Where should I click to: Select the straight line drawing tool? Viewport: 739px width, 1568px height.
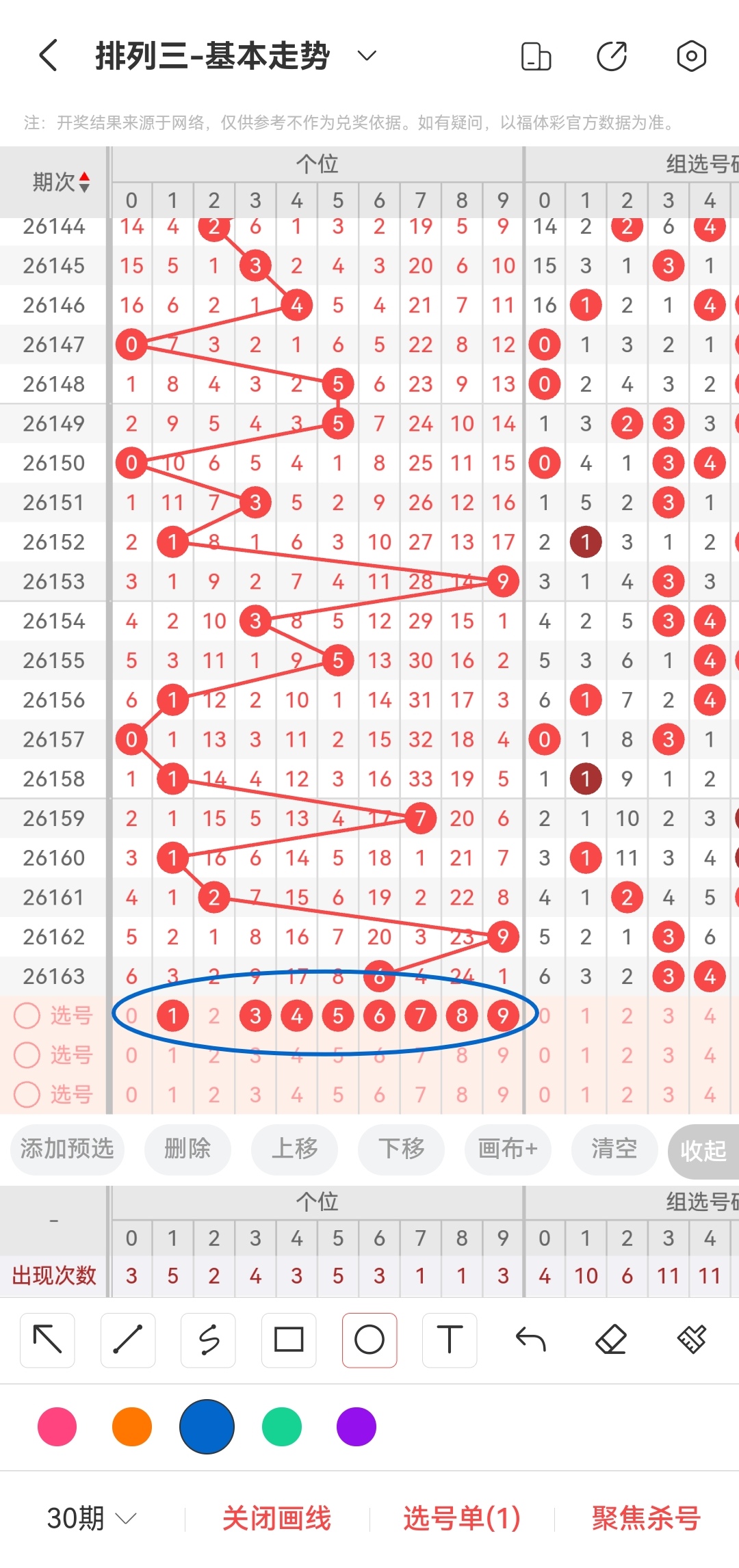point(128,1340)
